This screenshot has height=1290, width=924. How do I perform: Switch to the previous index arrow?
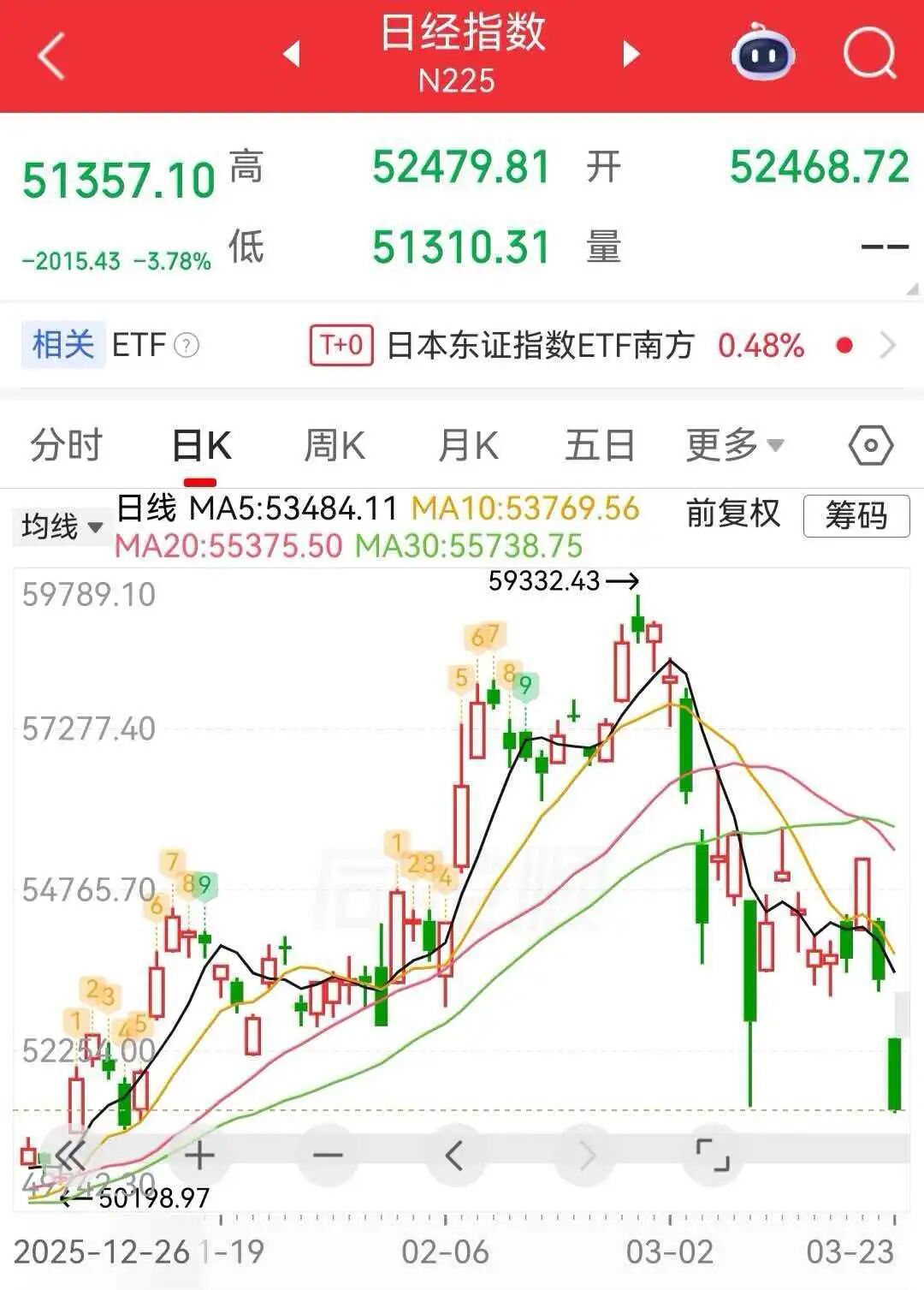[x=292, y=54]
